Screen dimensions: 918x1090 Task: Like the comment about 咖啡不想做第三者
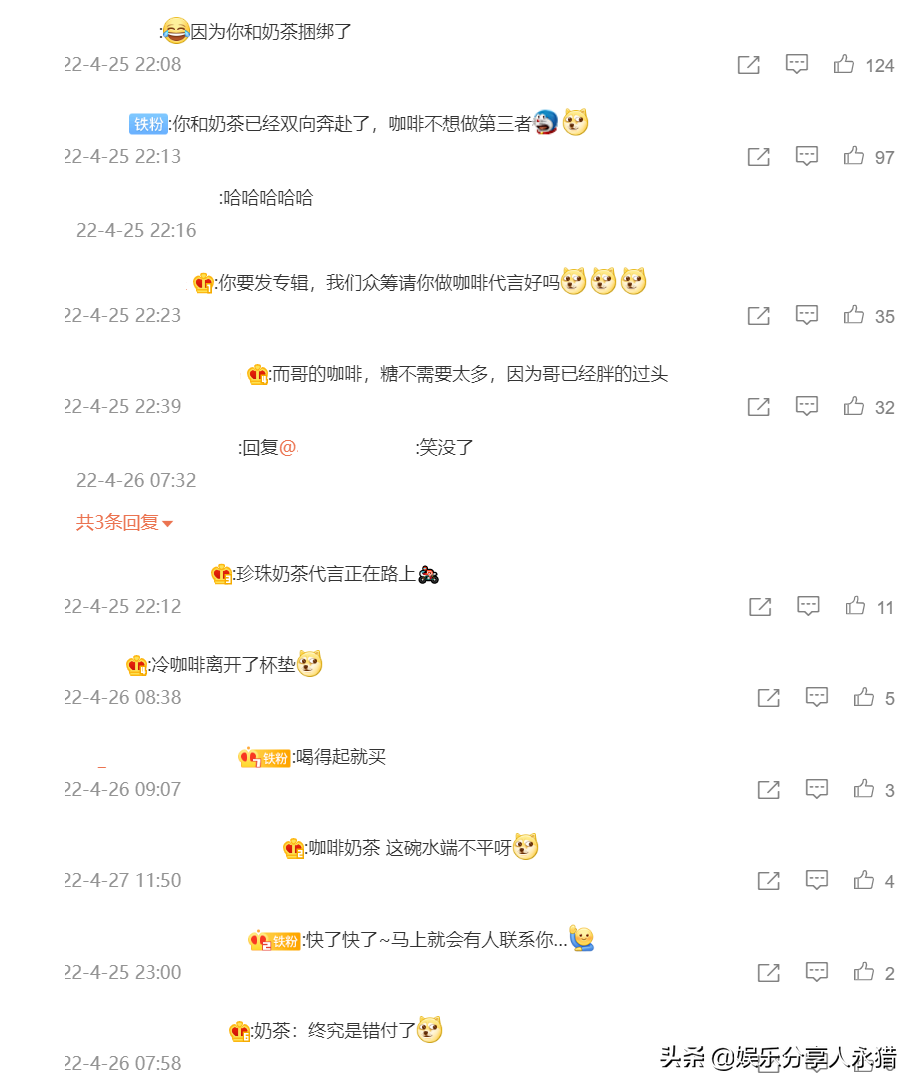[854, 157]
